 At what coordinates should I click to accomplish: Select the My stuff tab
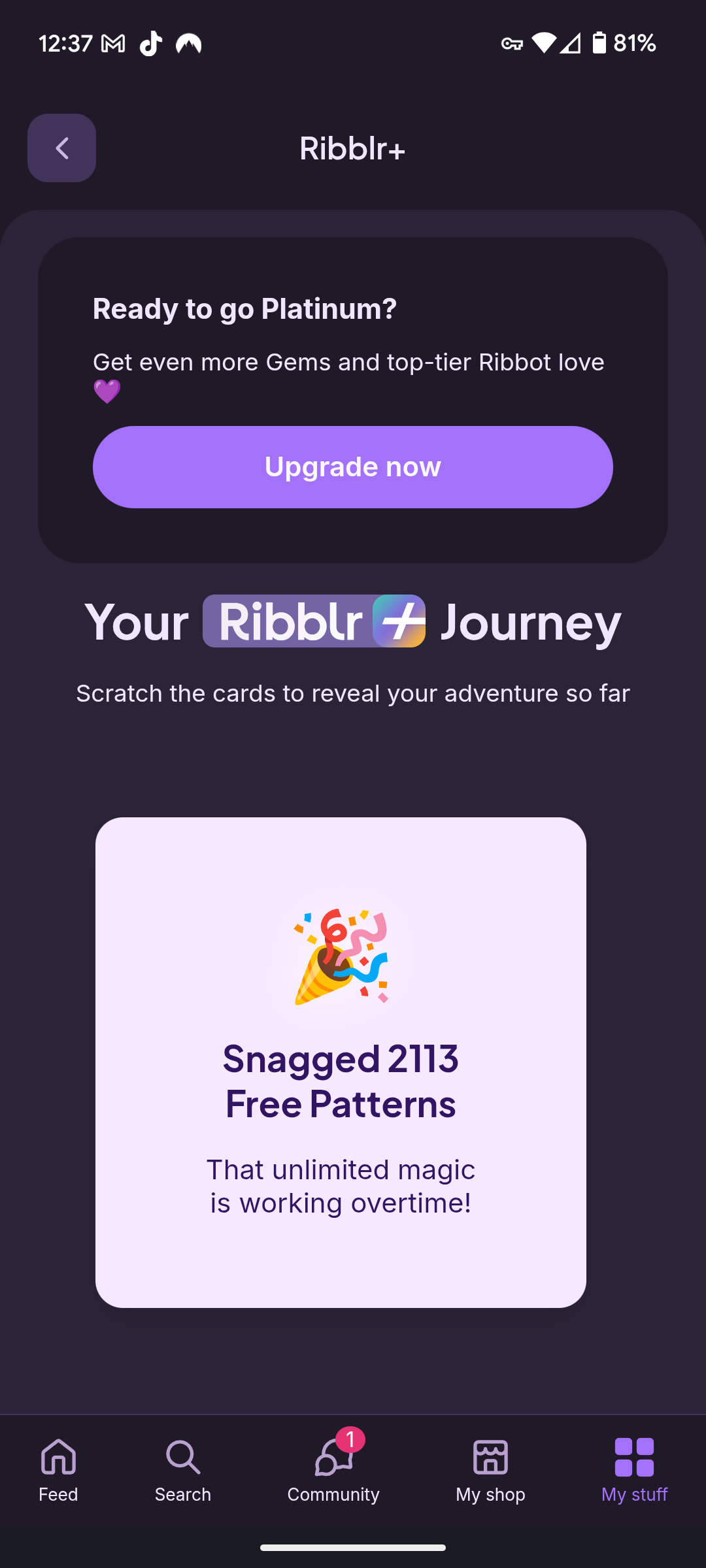point(634,1470)
